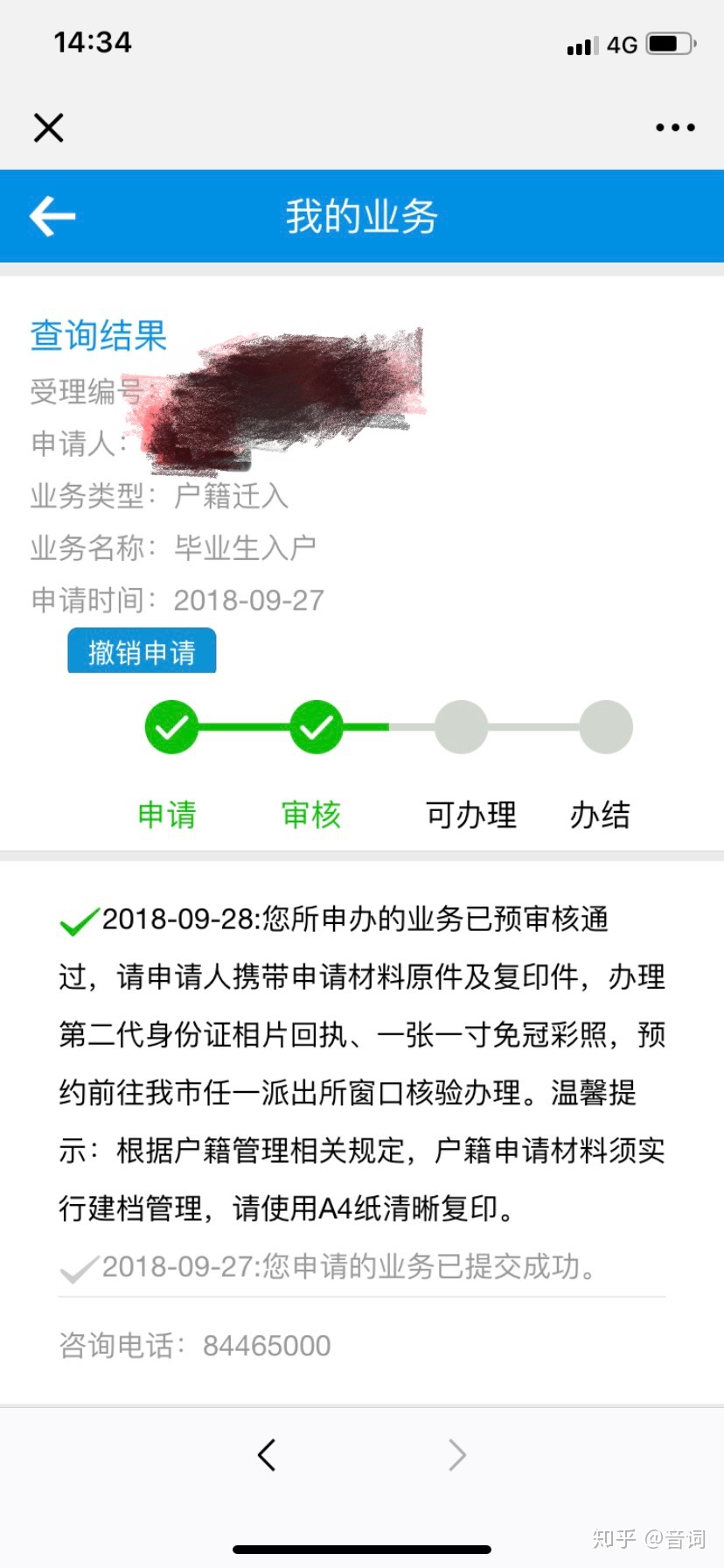
Task: Go back from 我的业务 page
Action: pos(52,216)
